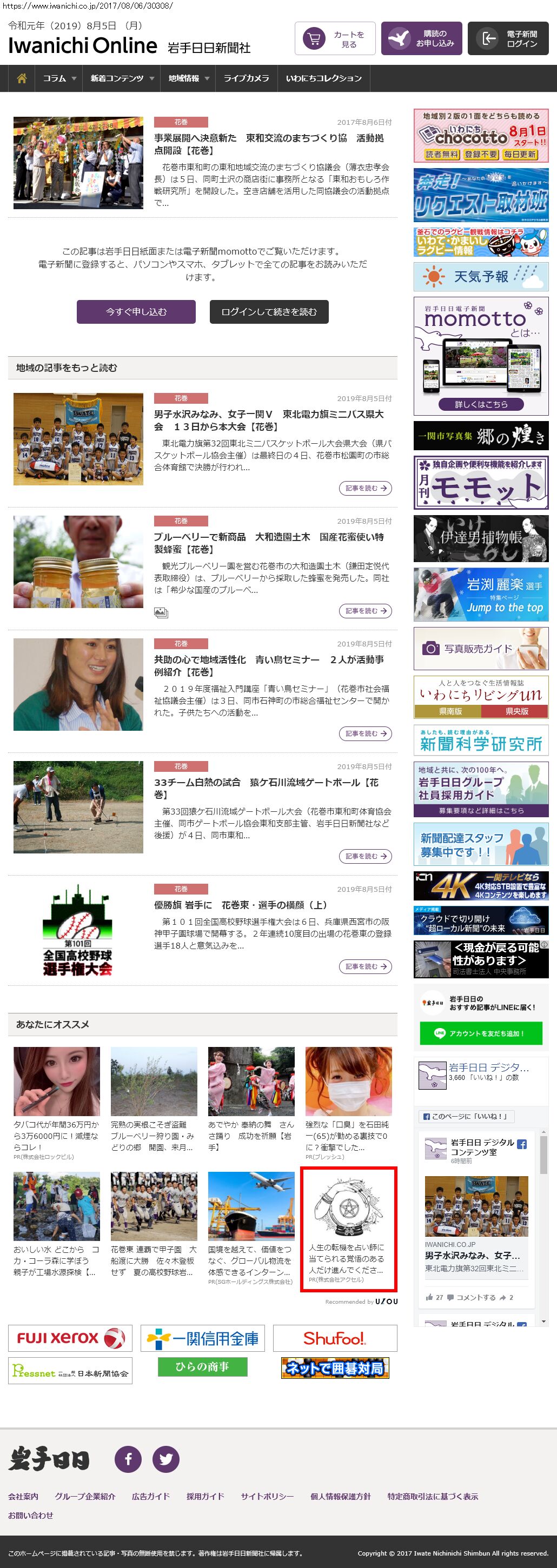This screenshot has height=1568, width=557.
Task: View the shopping cart (カートを見る)
Action: [335, 39]
